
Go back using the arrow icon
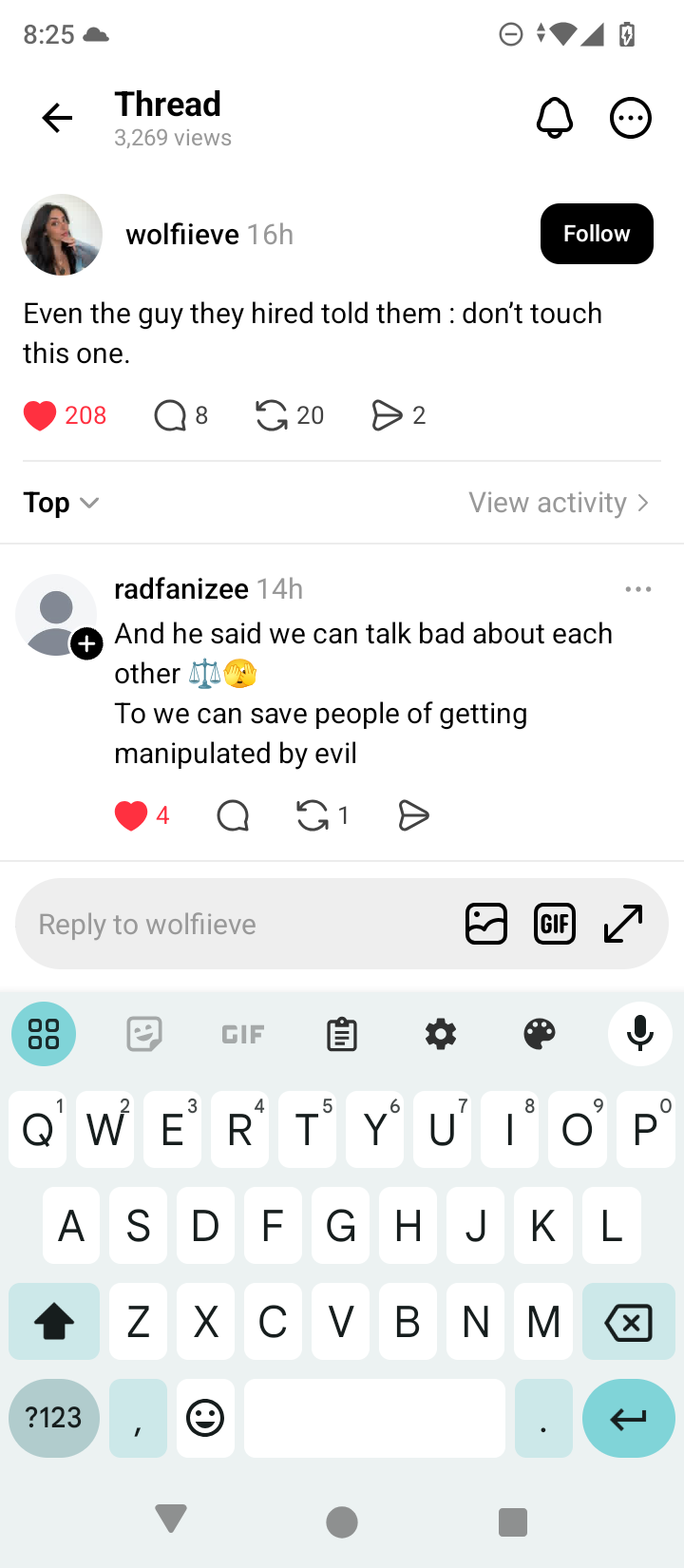click(x=57, y=118)
